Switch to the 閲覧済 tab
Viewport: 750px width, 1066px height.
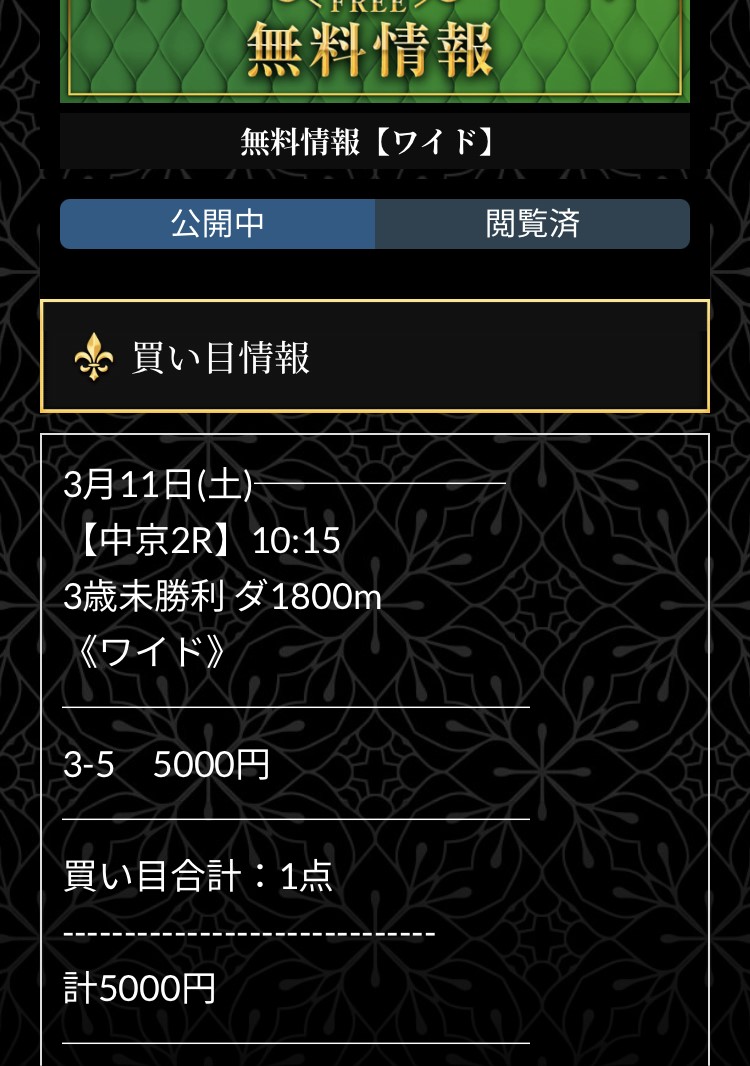[532, 223]
